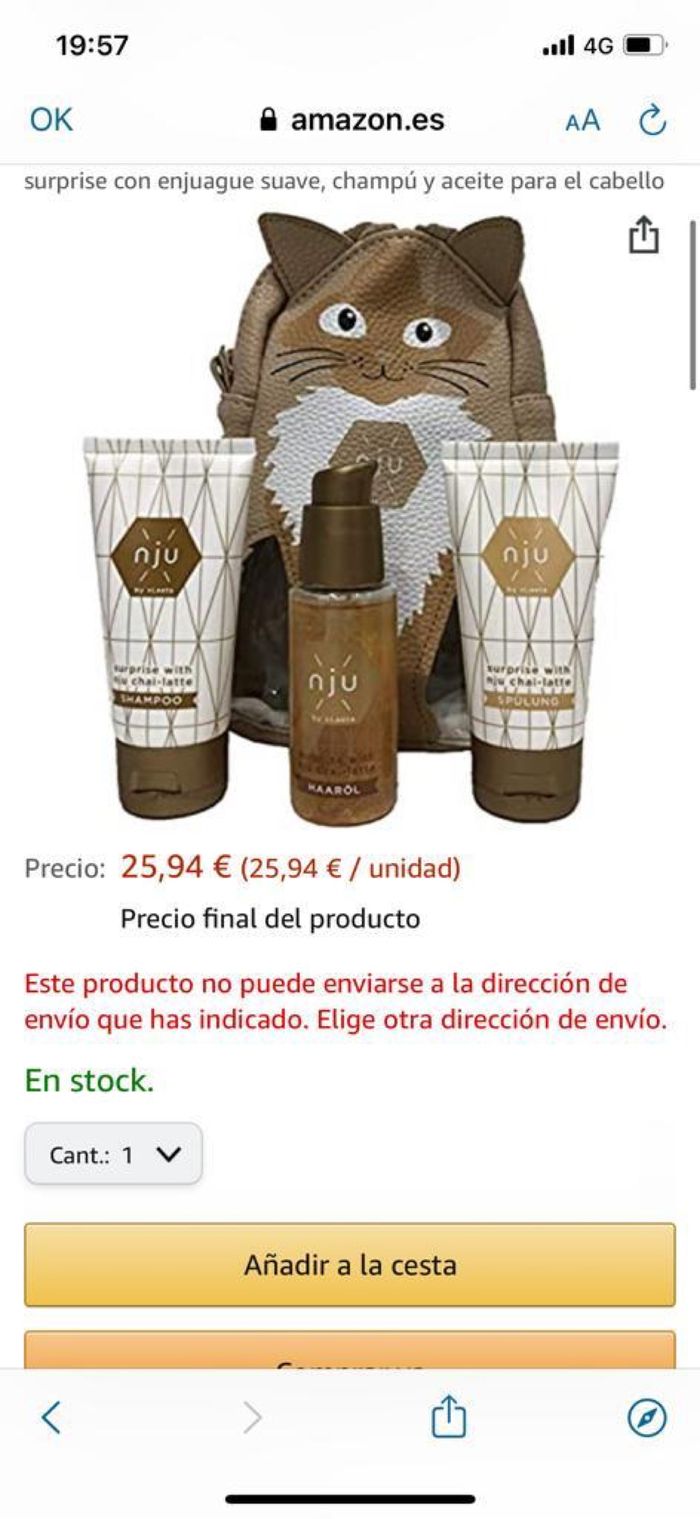Open the AA text size options
The image size is (700, 1519).
[x=582, y=121]
